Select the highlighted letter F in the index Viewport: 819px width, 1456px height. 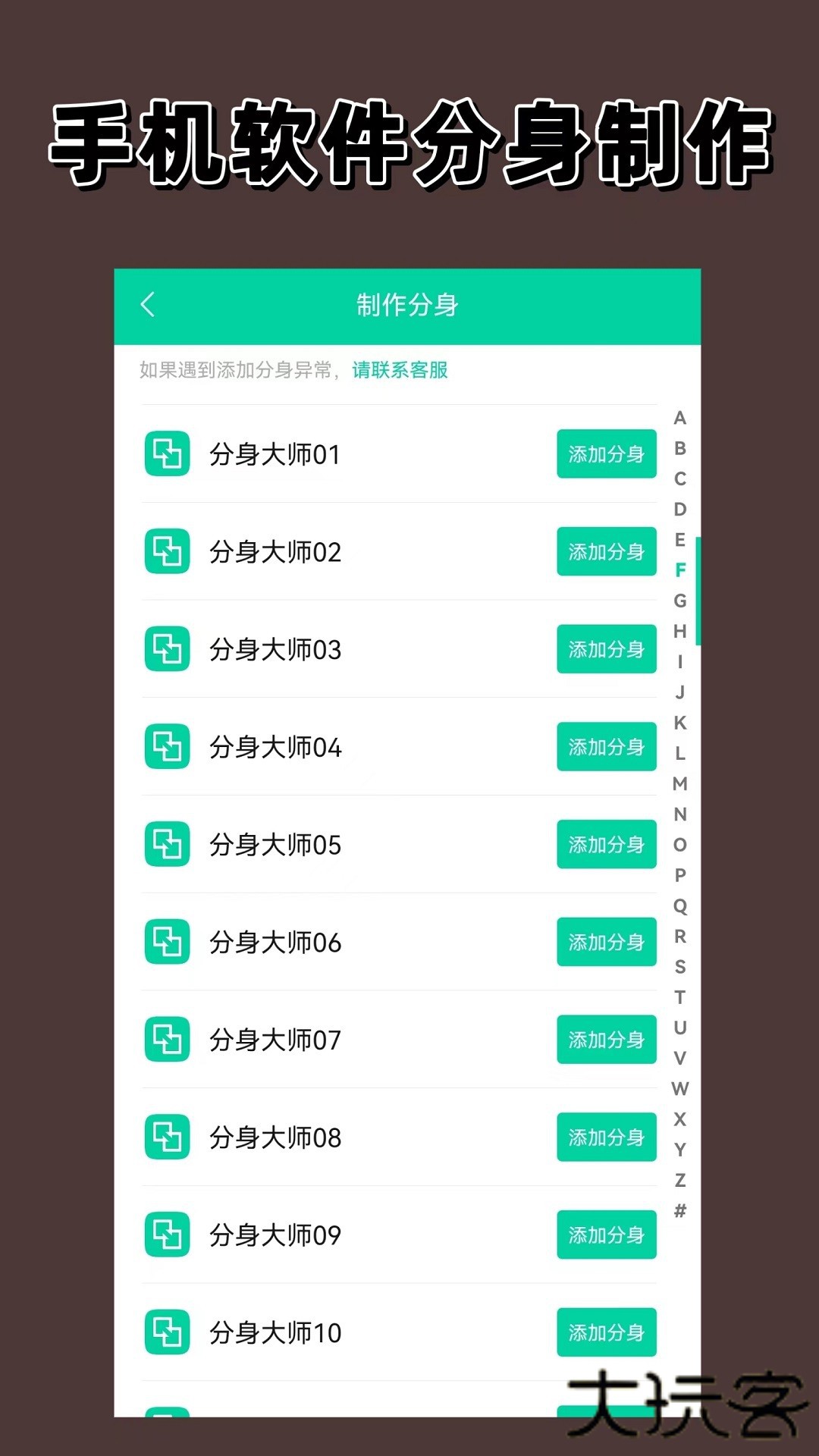click(x=680, y=571)
